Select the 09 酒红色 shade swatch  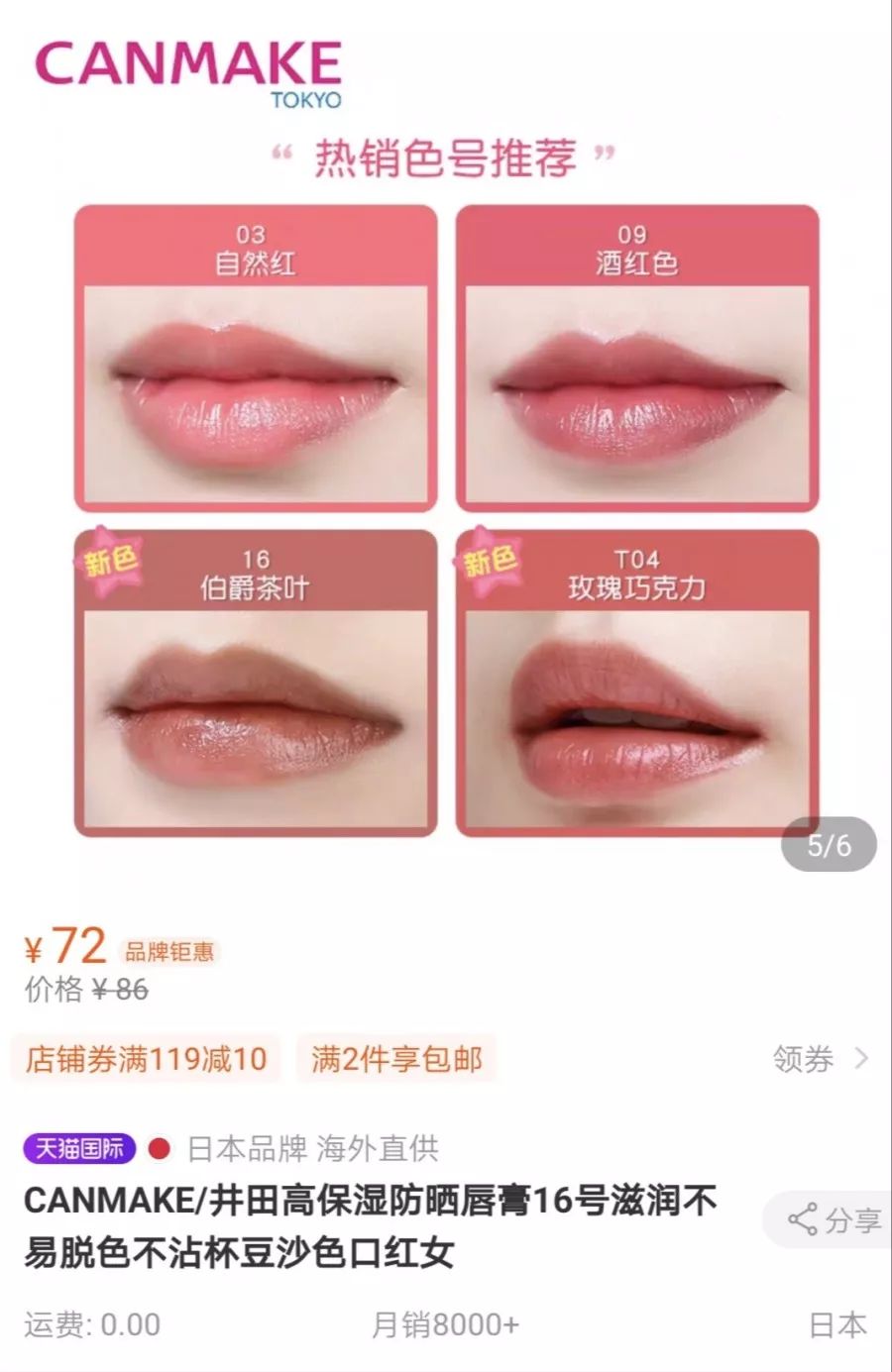(x=638, y=352)
